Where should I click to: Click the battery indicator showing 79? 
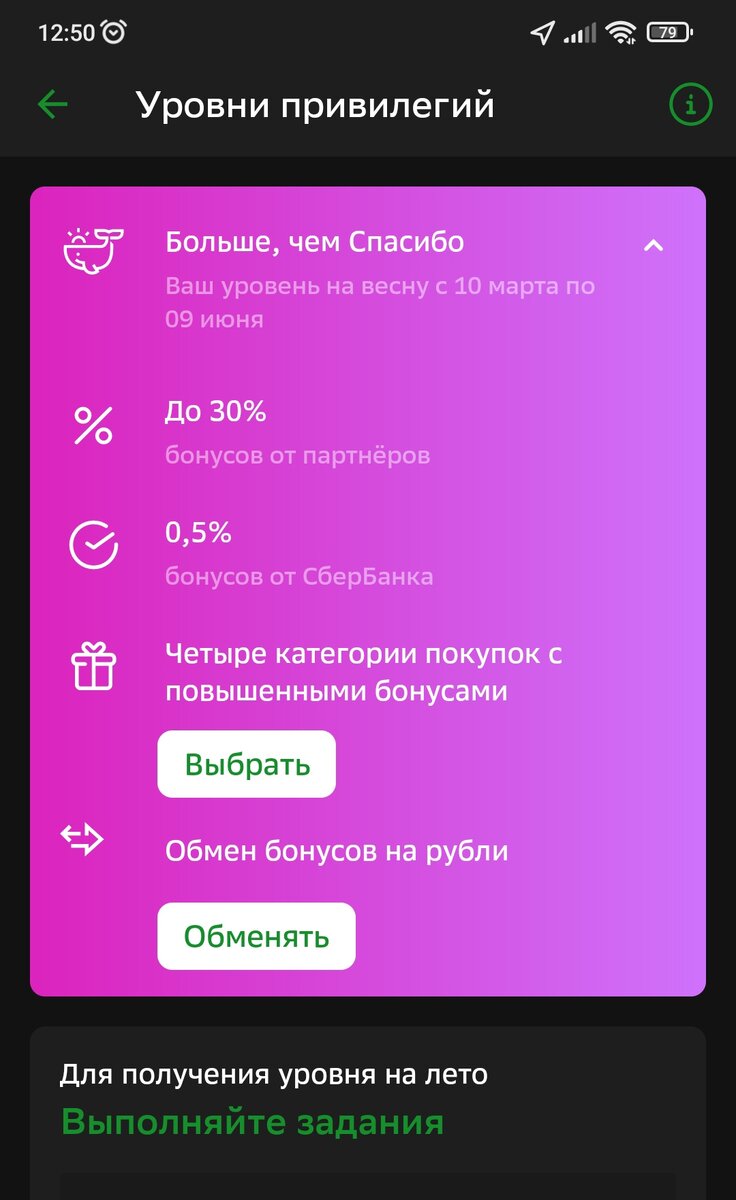point(669,31)
